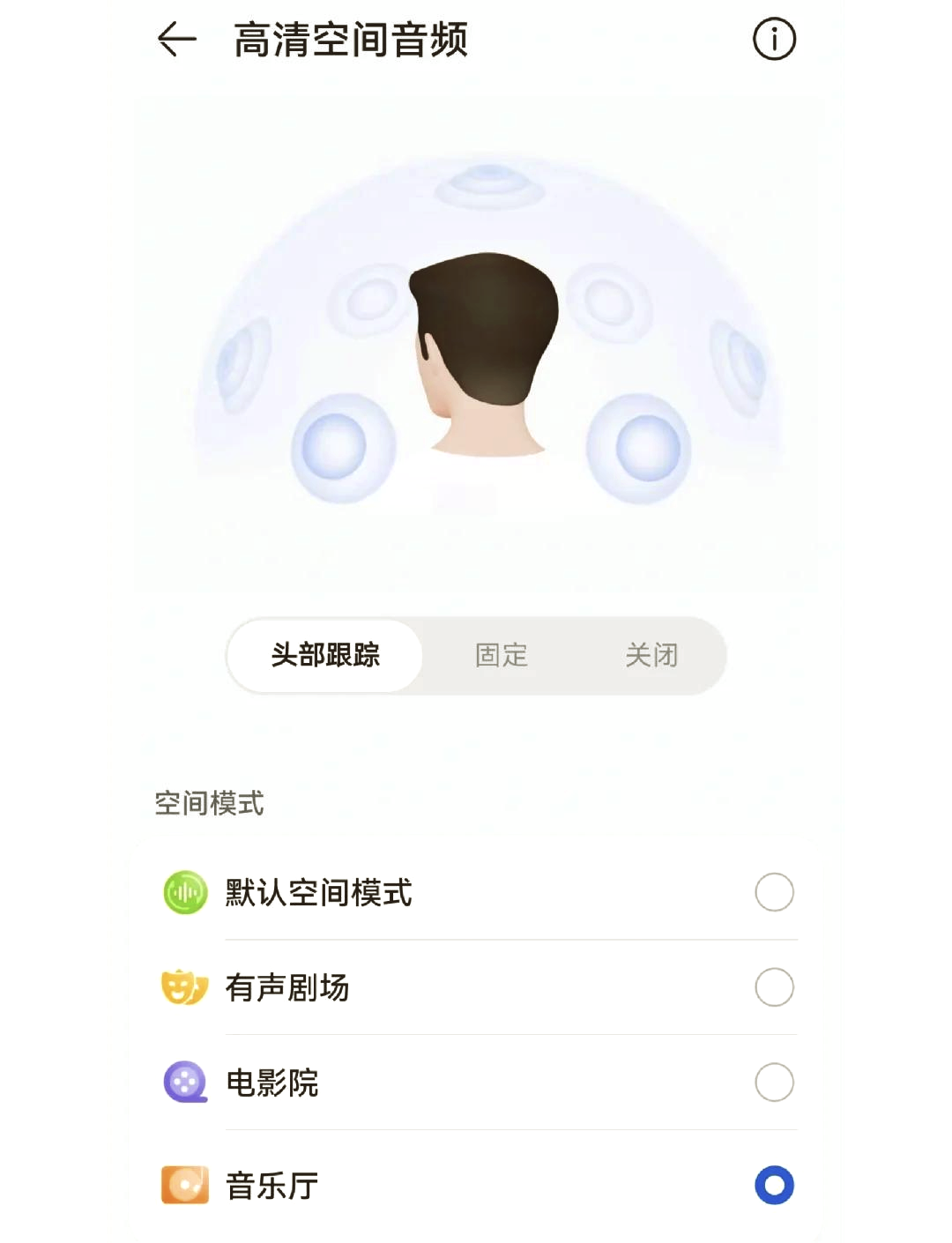Select the 音乐厅 spatial mode

click(x=774, y=1185)
